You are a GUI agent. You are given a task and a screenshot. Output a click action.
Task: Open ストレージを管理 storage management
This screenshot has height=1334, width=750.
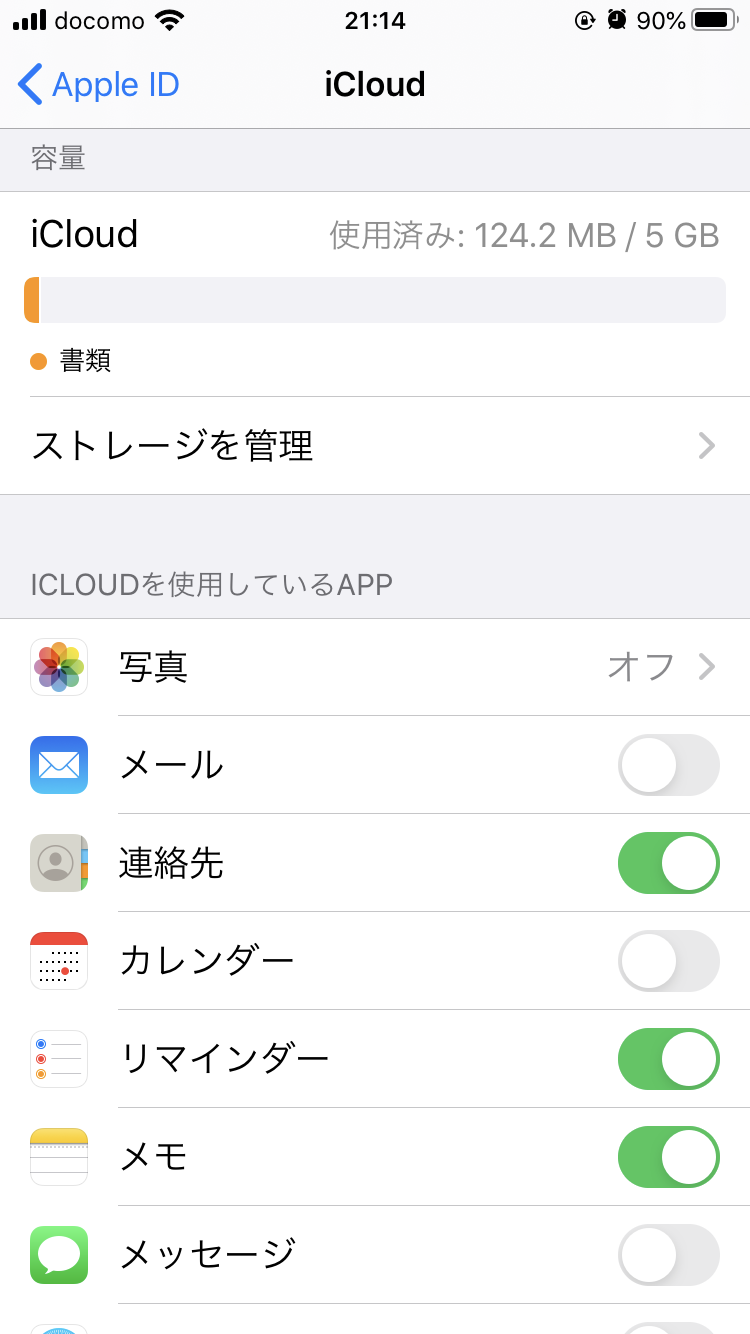pos(375,445)
